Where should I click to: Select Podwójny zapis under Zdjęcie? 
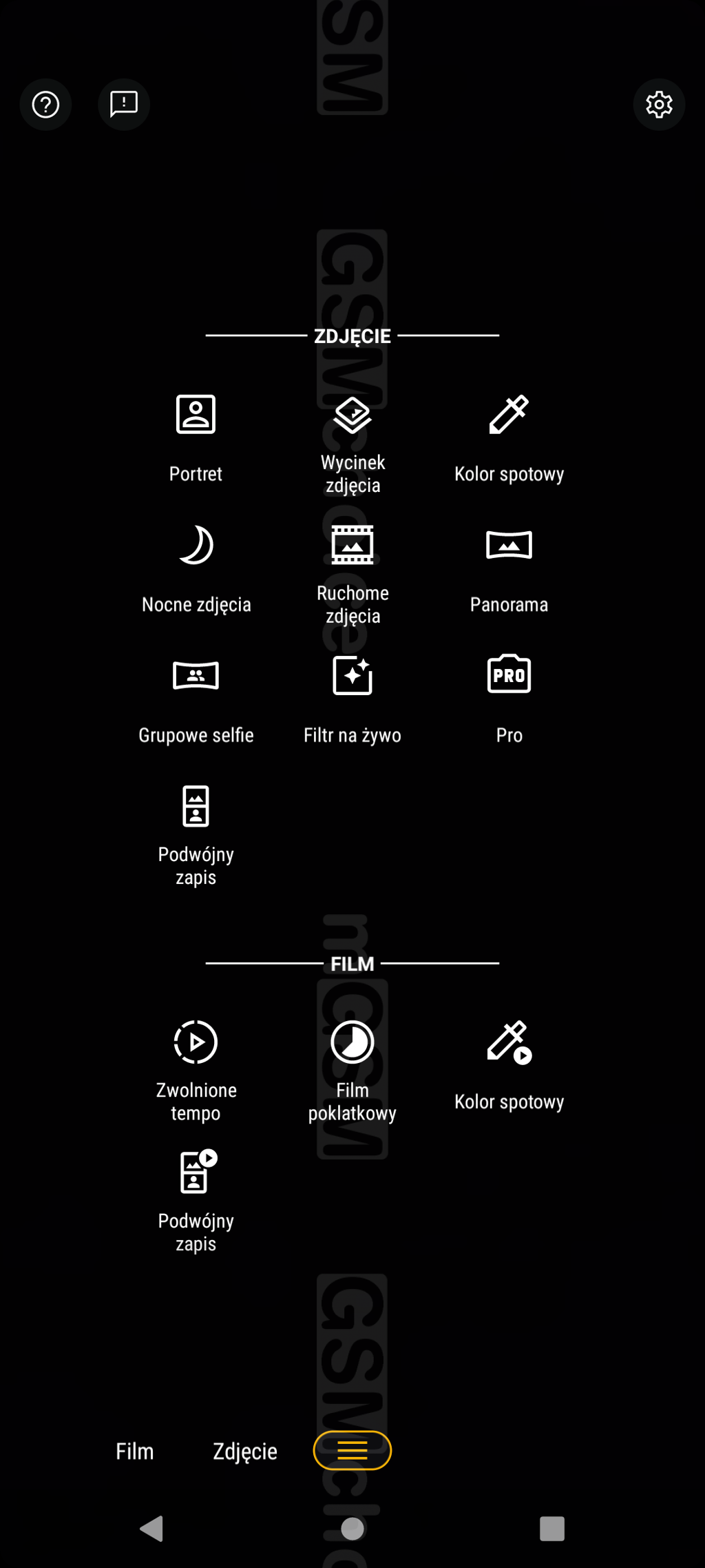(196, 834)
